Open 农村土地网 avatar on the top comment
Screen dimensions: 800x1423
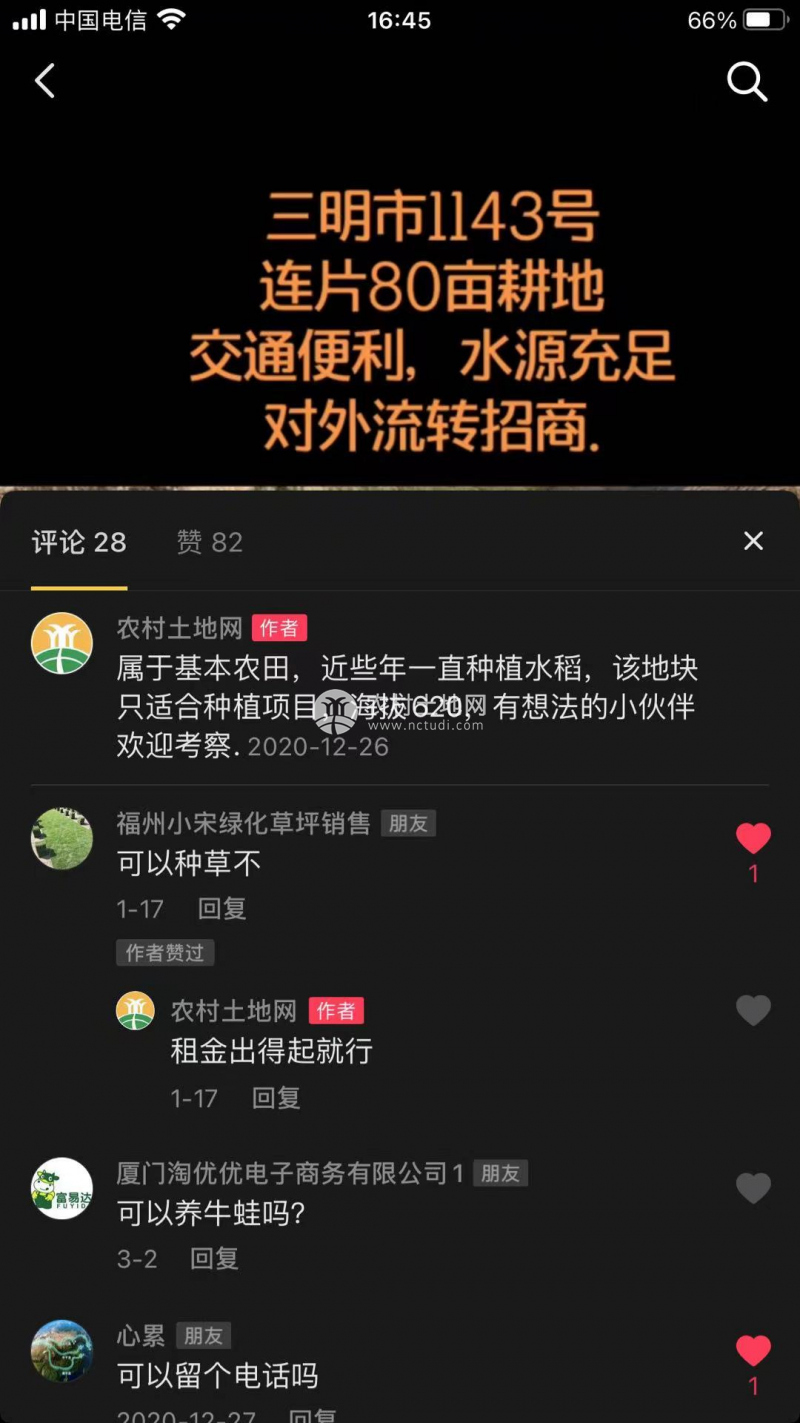[x=62, y=643]
